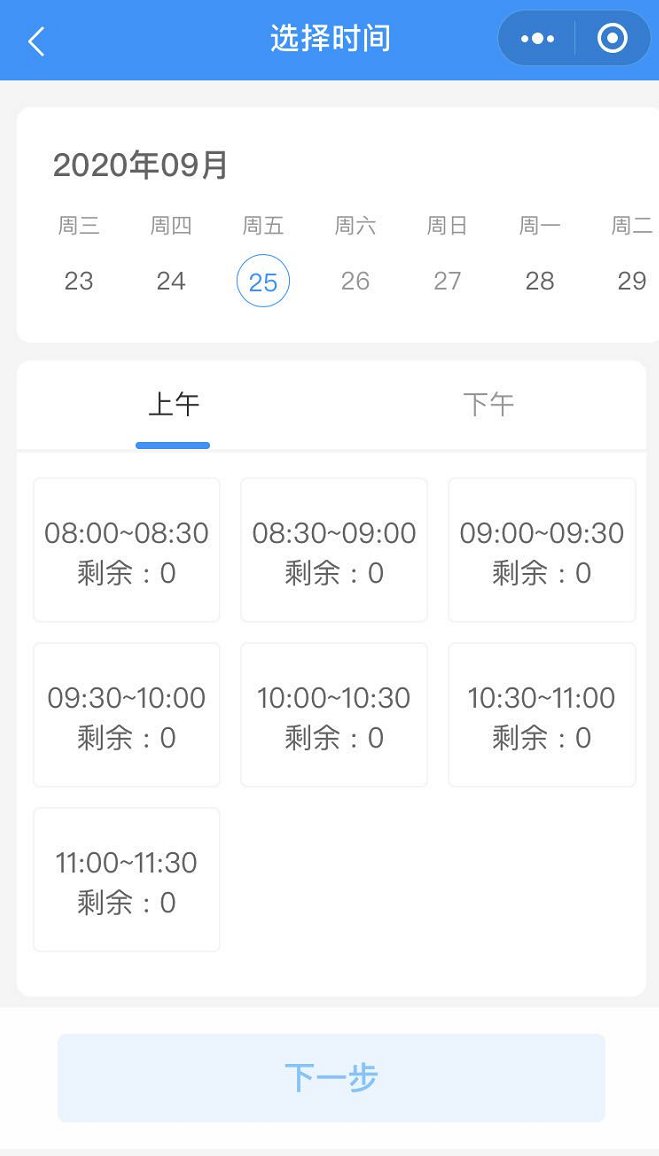Image resolution: width=659 pixels, height=1156 pixels.
Task: Select the 11:00~11:30 slot
Action: (x=127, y=880)
